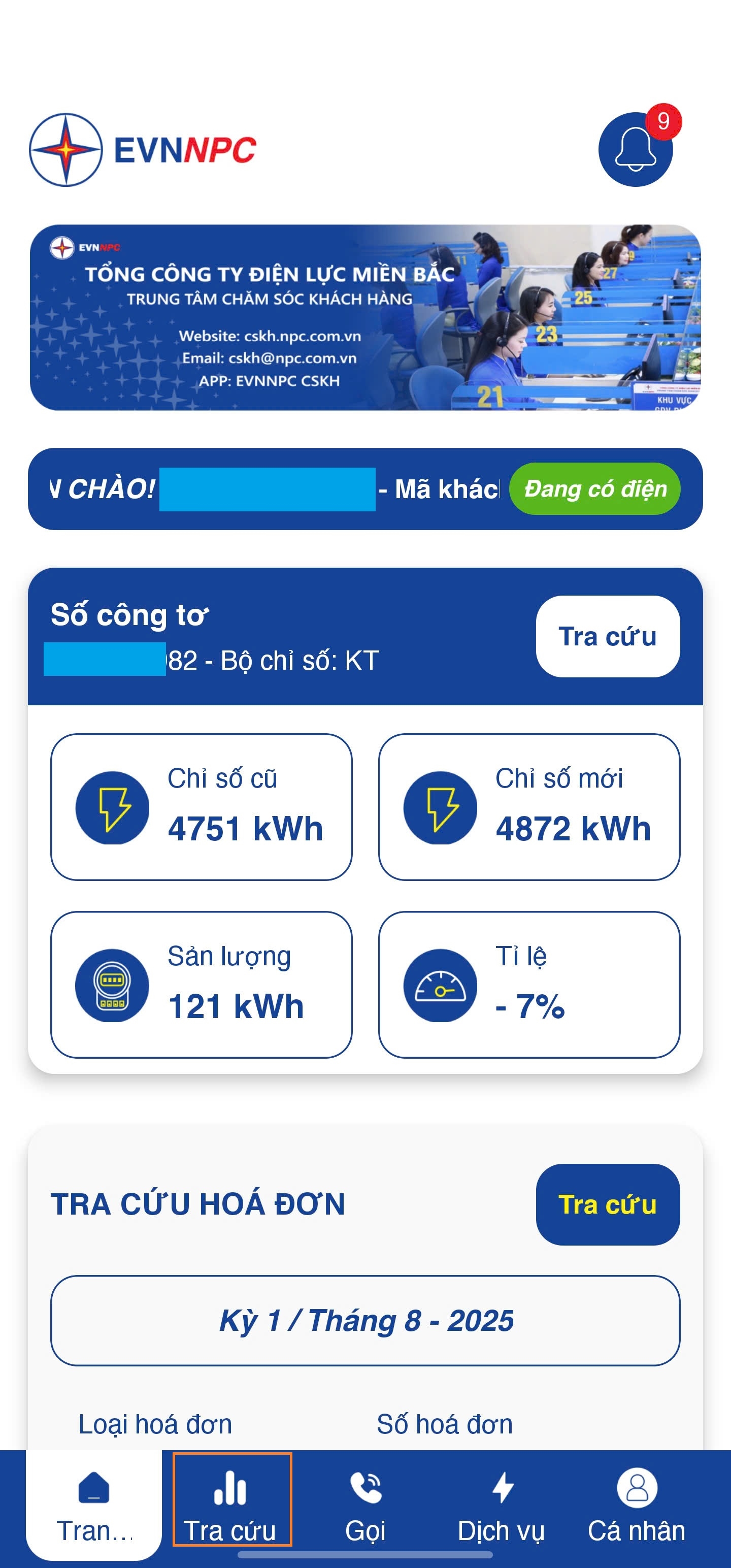Open the EVNNPC customer care banner

(x=365, y=317)
